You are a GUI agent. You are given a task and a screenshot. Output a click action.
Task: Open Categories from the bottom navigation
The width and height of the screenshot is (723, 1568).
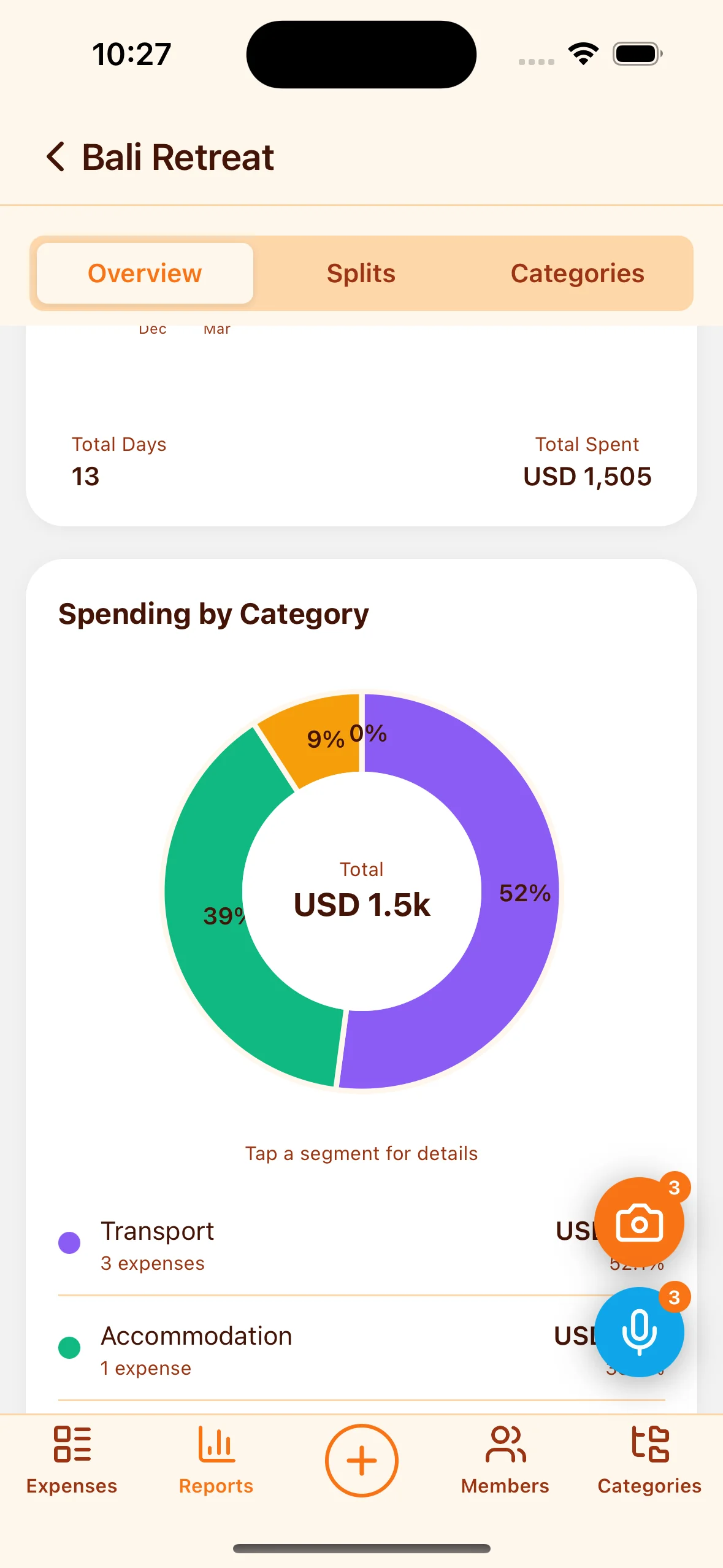649,1466
